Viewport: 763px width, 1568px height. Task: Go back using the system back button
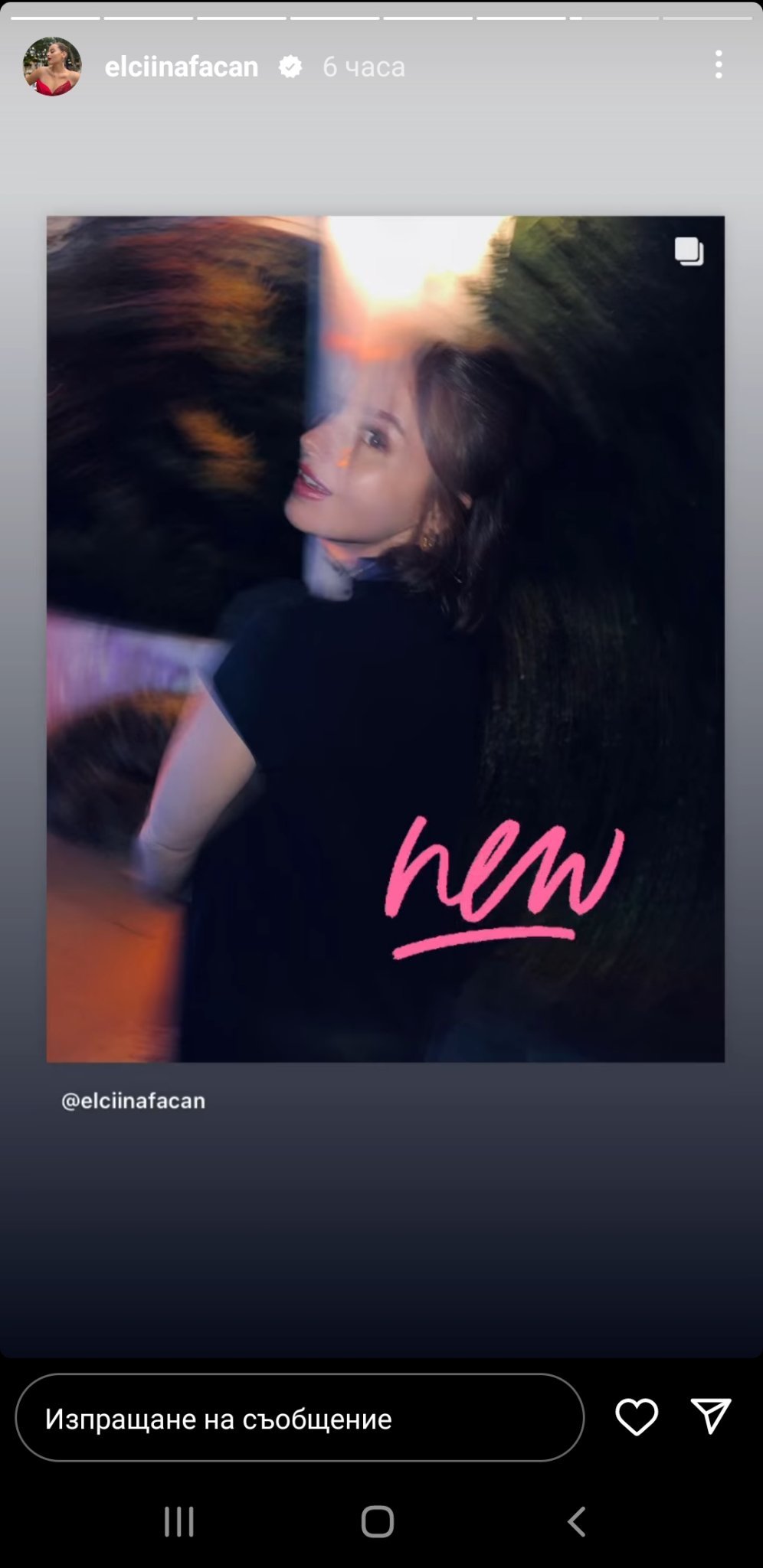click(577, 1521)
